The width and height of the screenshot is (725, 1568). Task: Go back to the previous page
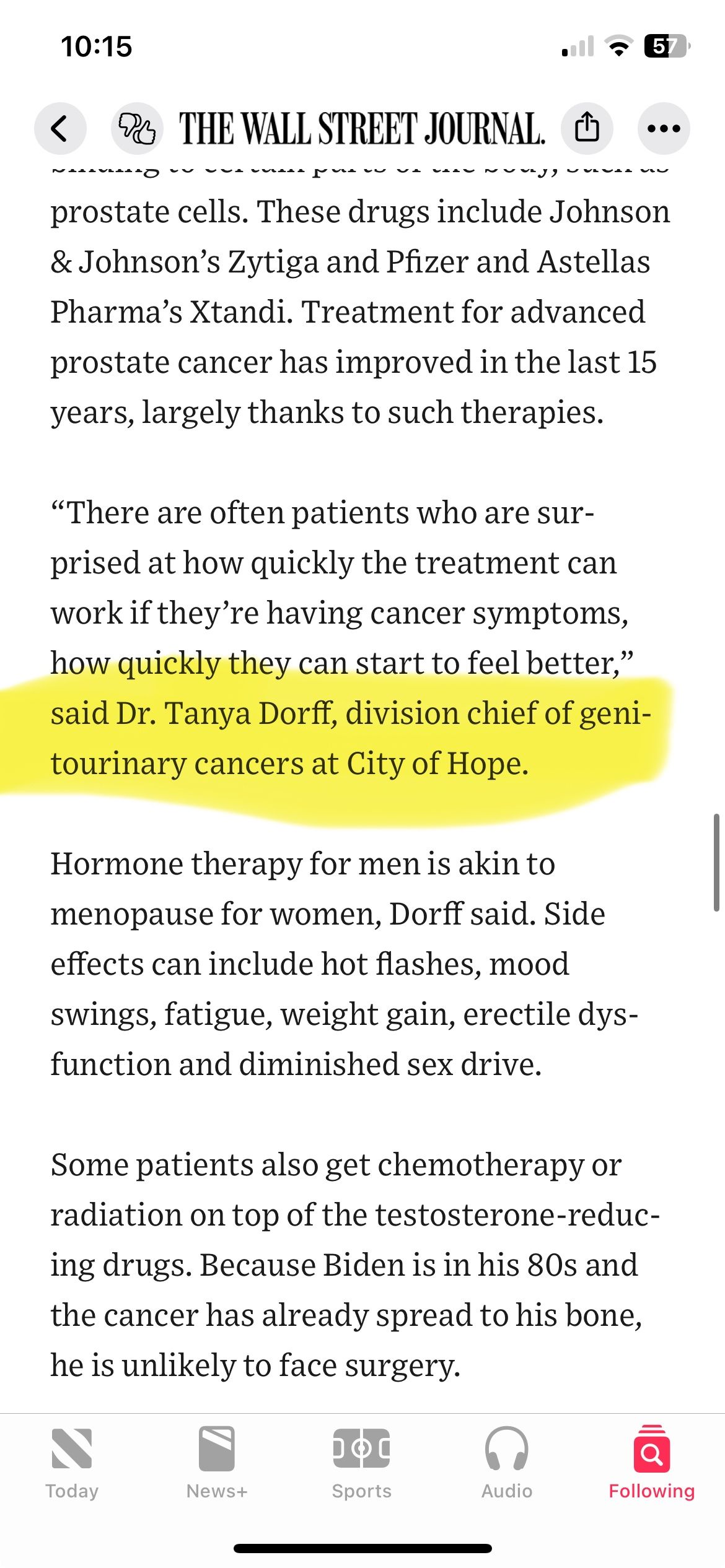tap(60, 128)
